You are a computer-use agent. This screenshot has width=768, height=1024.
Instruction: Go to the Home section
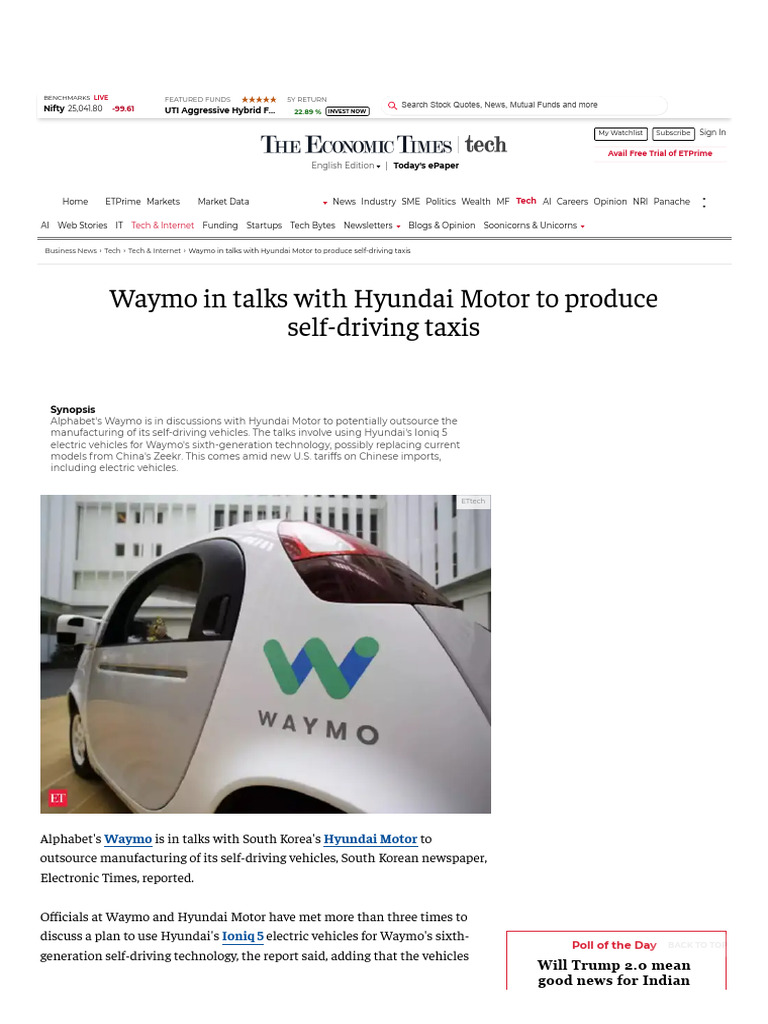click(x=75, y=201)
